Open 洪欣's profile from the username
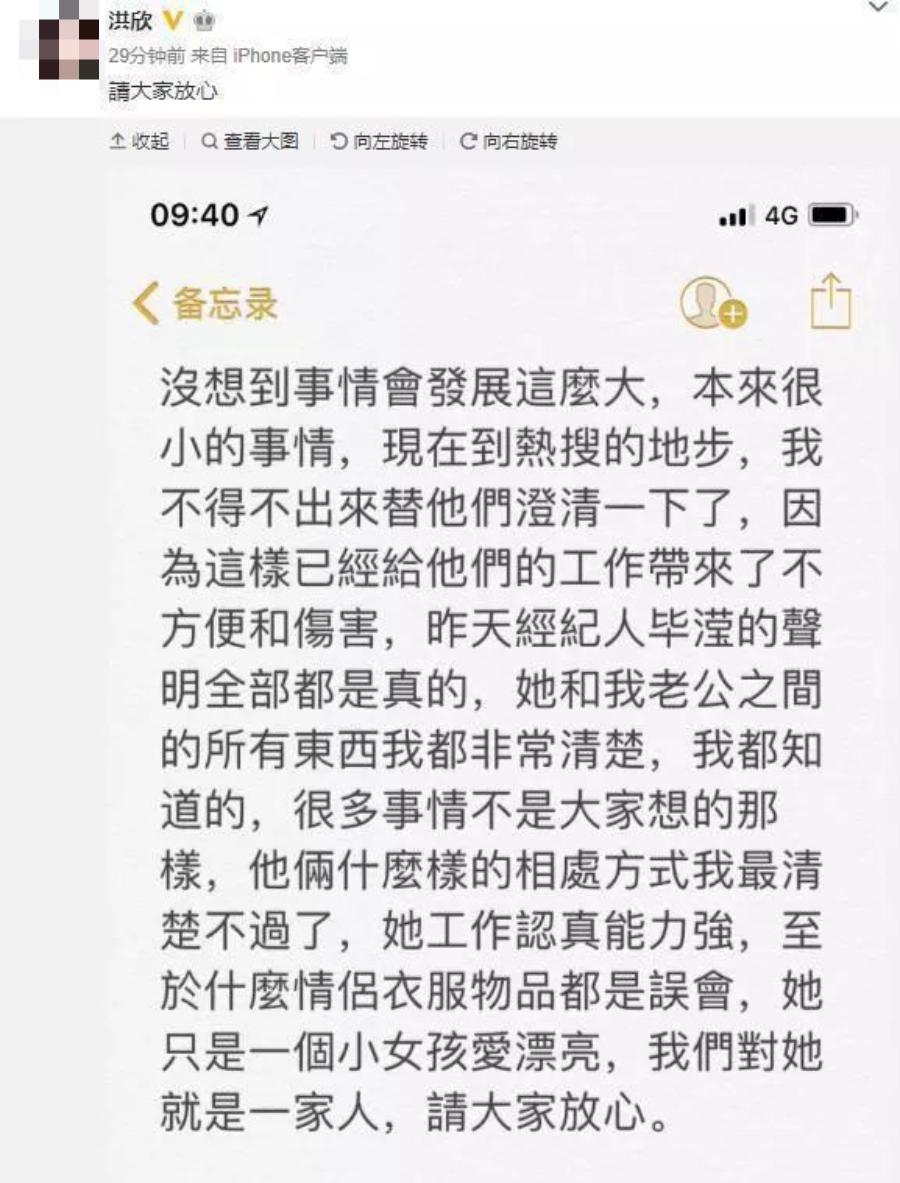This screenshot has height=1183, width=900. coord(131,20)
